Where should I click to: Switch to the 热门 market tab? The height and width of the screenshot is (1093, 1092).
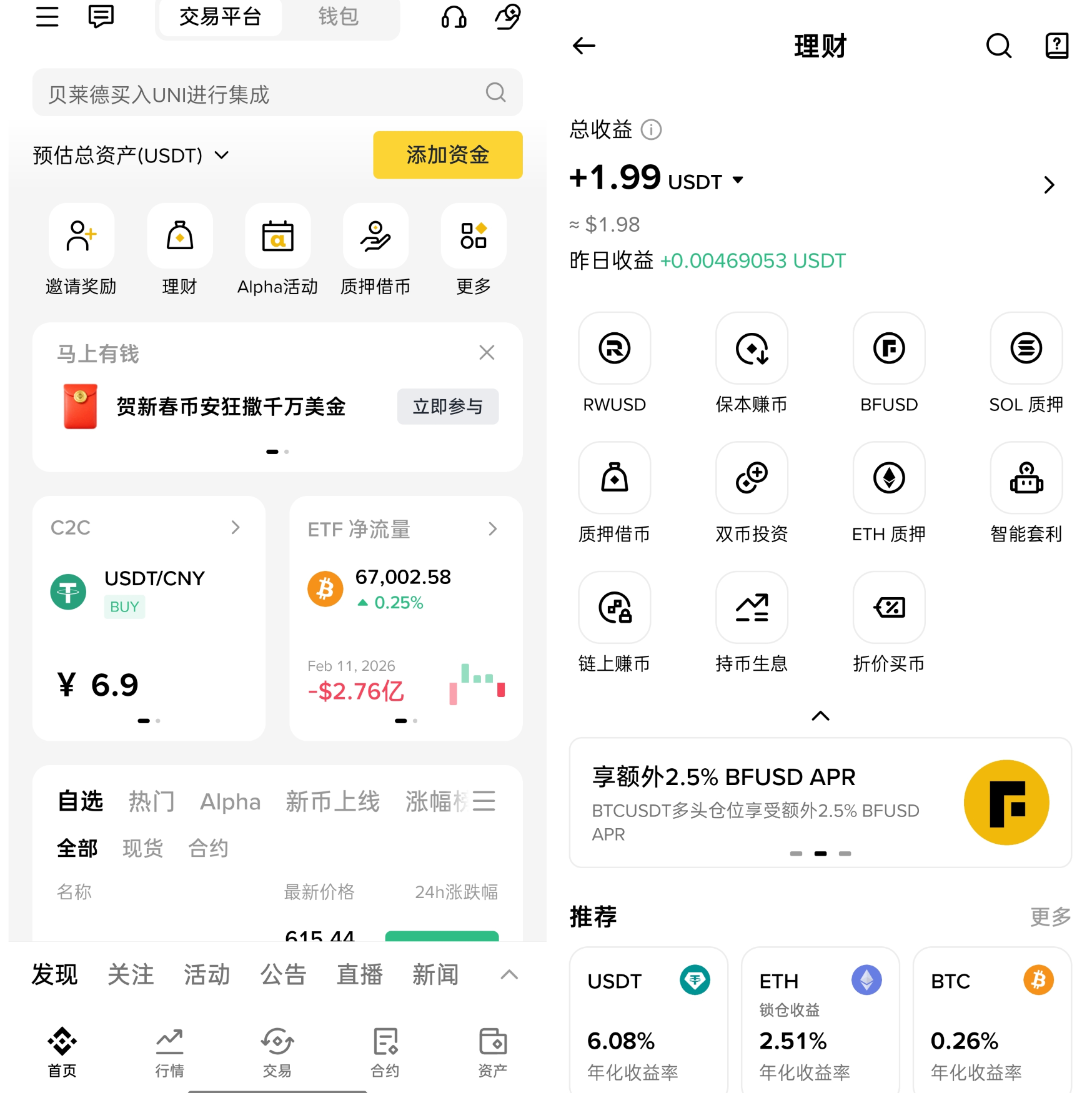[x=151, y=801]
